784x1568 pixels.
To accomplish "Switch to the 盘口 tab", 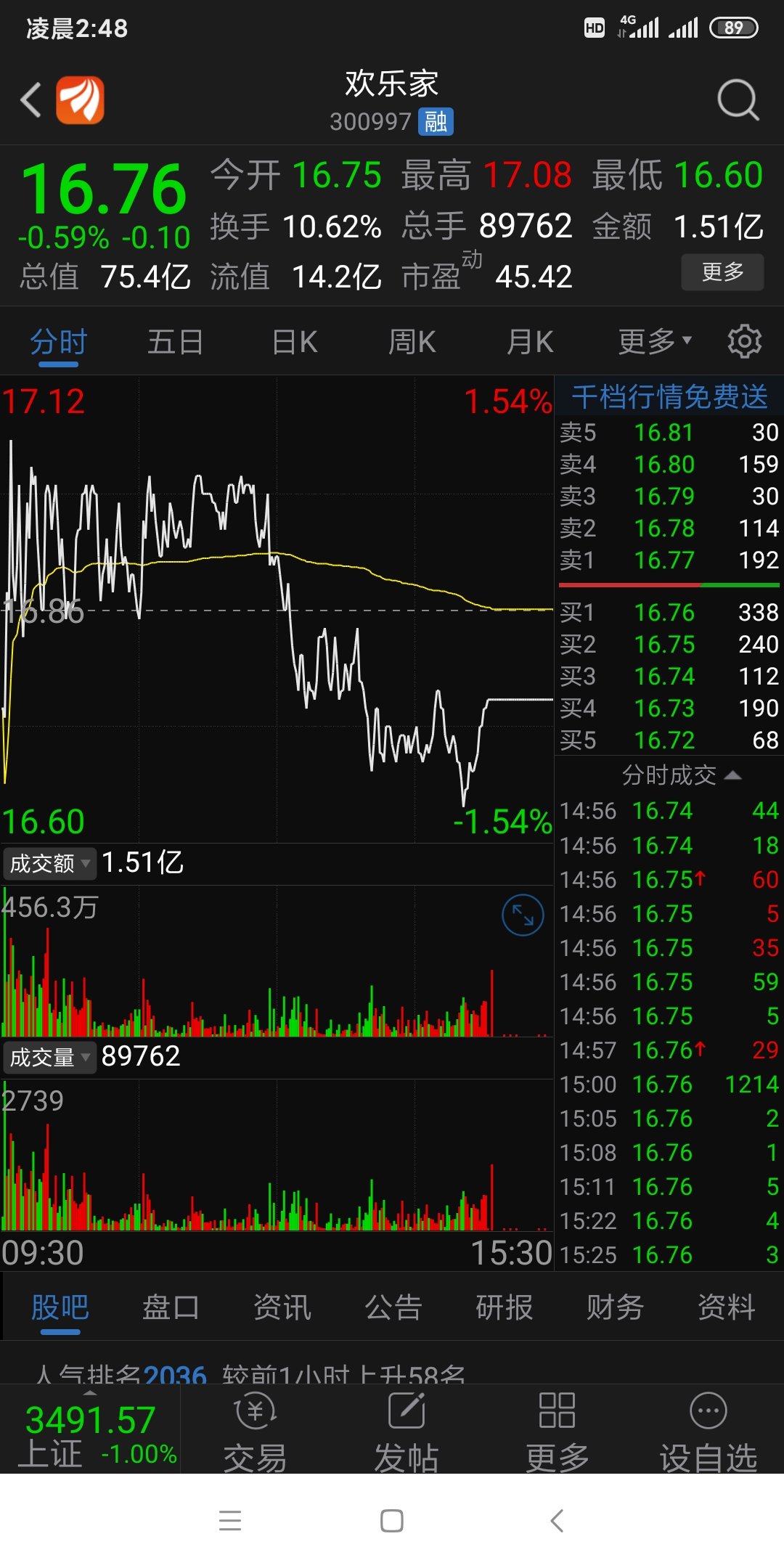I will [171, 1307].
